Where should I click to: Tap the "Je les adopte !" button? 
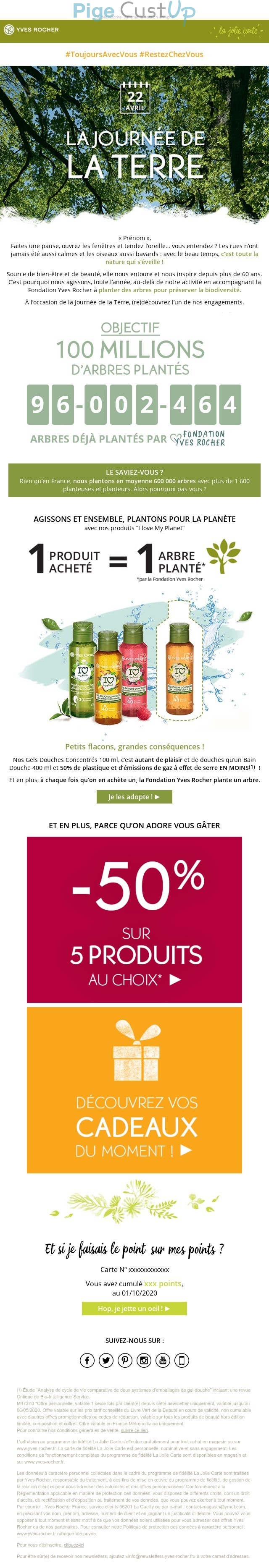tap(134, 796)
